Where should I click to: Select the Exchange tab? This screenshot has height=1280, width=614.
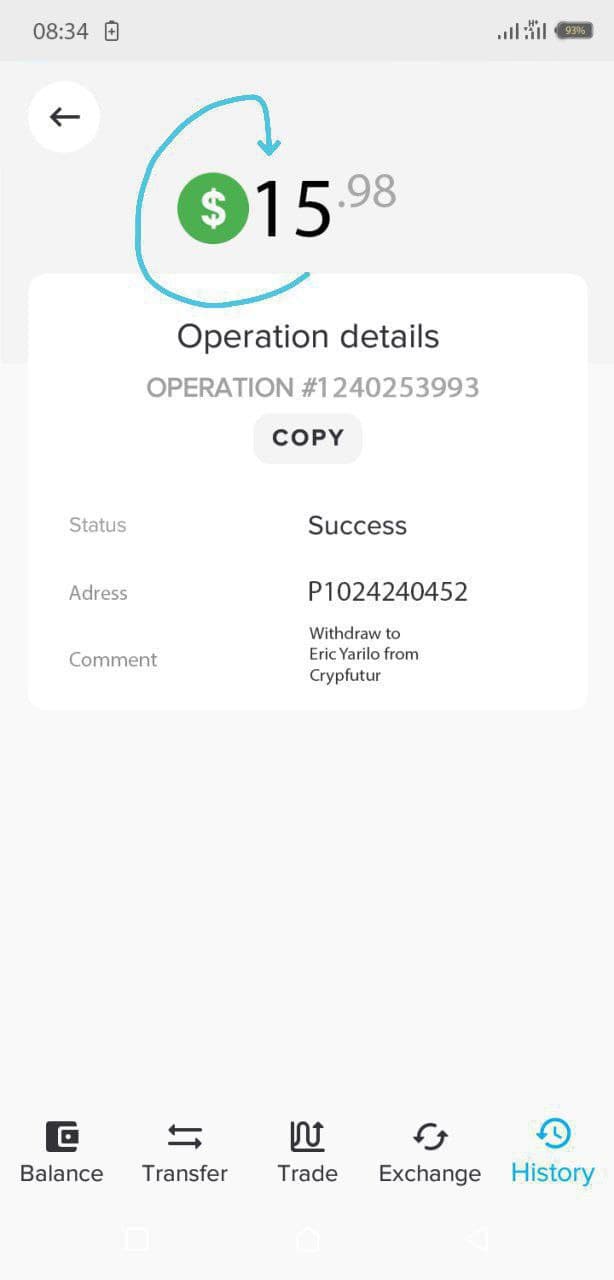coord(429,1152)
